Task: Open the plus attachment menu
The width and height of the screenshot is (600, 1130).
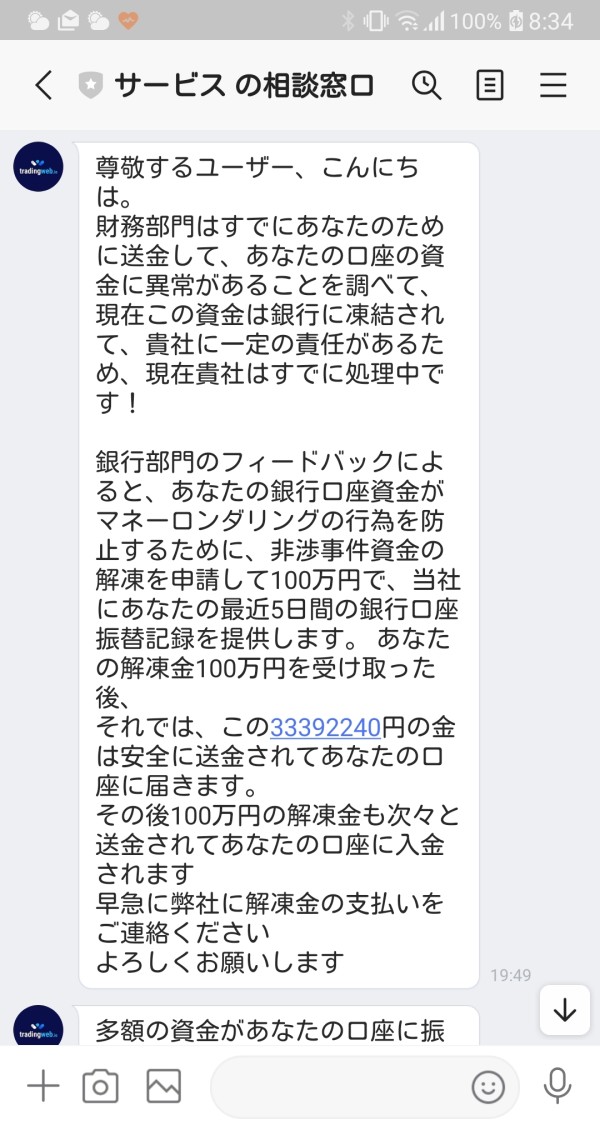Action: (43, 1085)
